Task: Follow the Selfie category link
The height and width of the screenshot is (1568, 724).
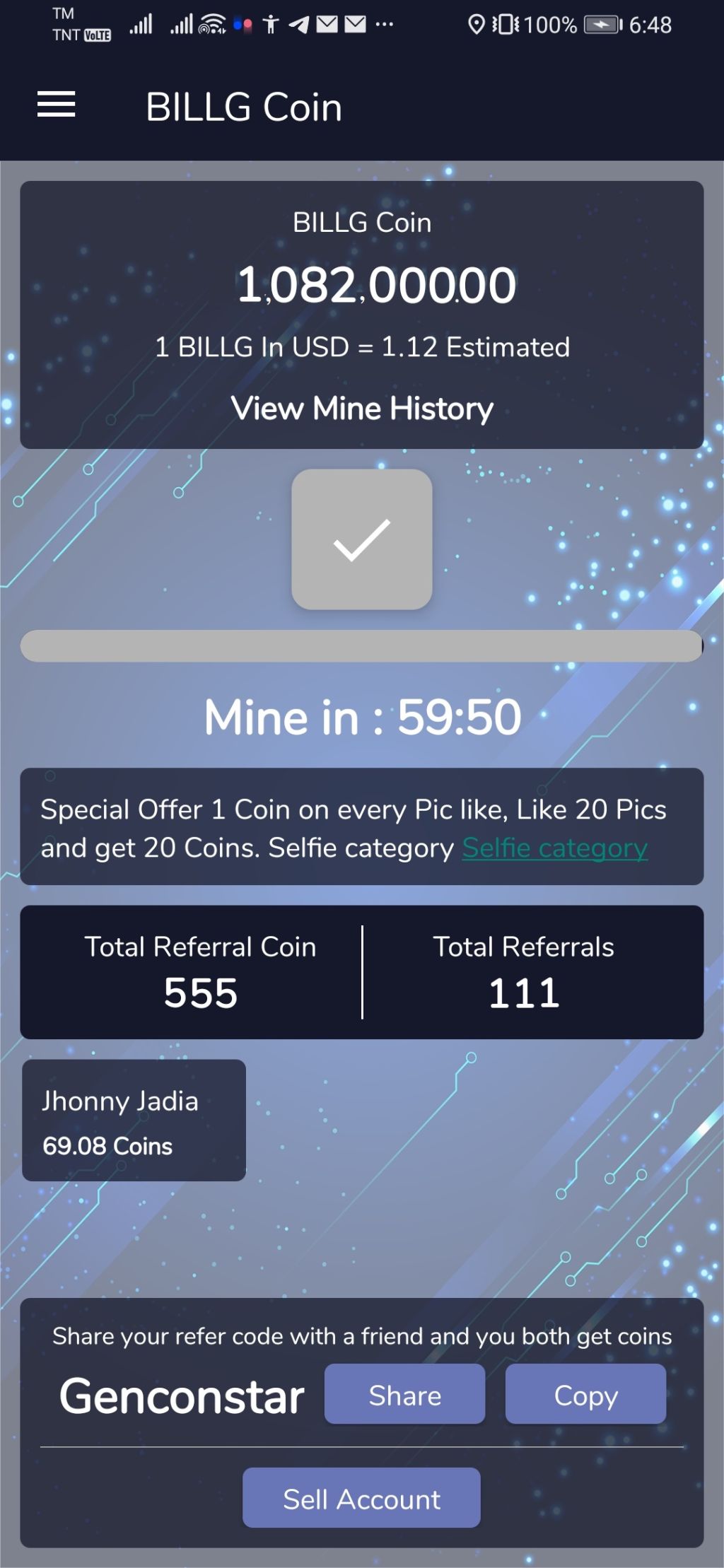Action: (x=554, y=848)
